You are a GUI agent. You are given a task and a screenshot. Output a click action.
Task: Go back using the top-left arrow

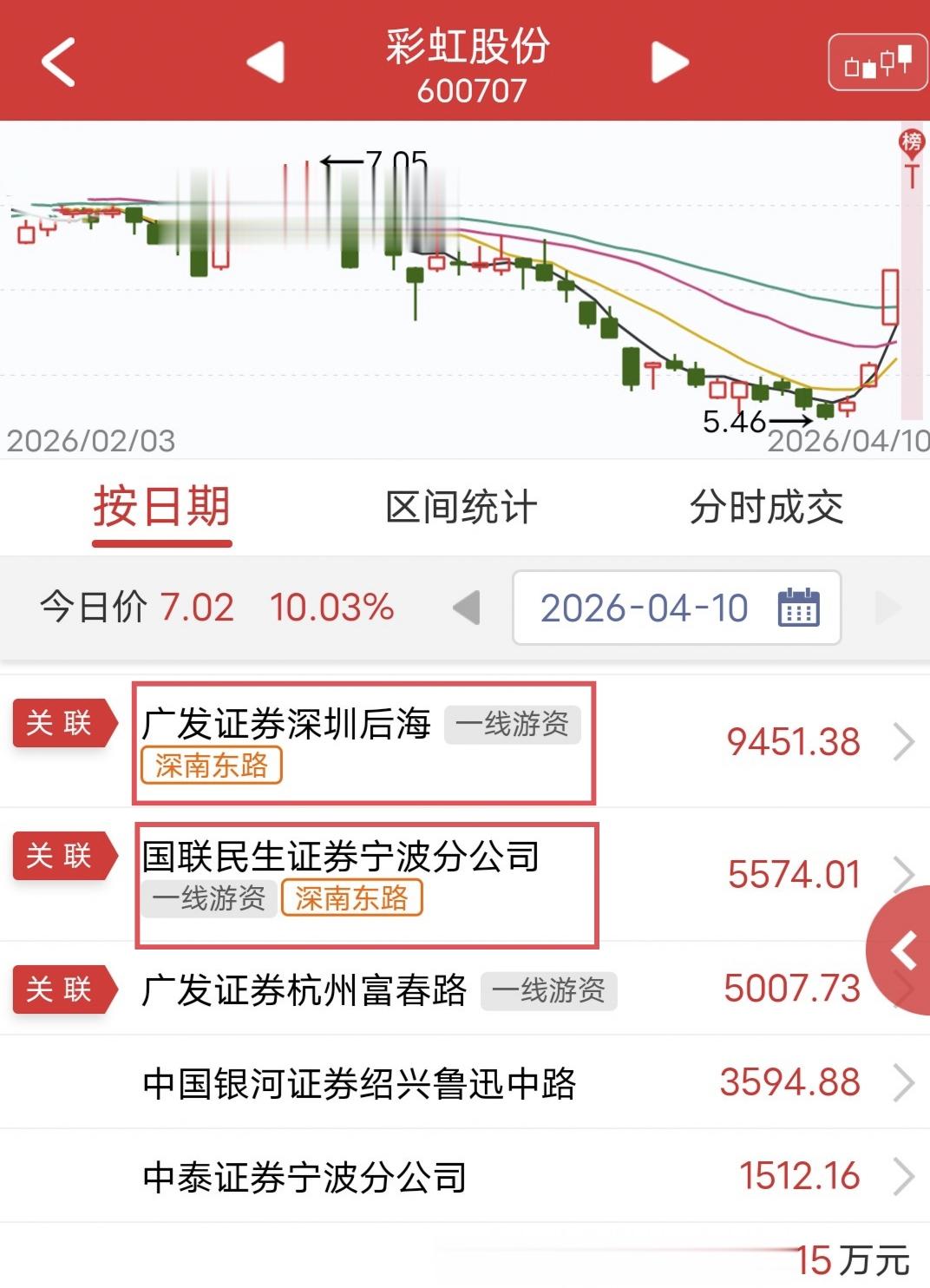[x=59, y=62]
